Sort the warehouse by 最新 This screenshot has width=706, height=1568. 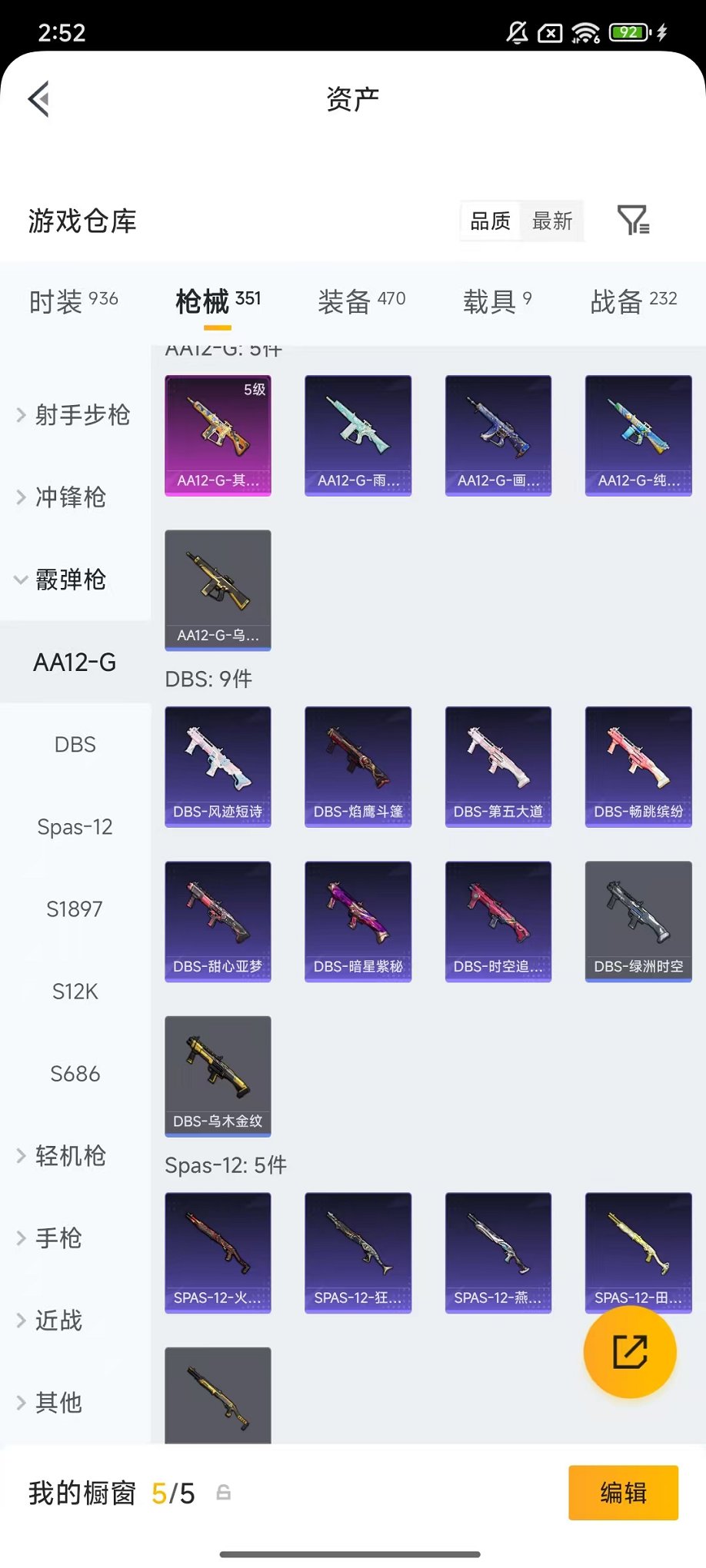(552, 221)
